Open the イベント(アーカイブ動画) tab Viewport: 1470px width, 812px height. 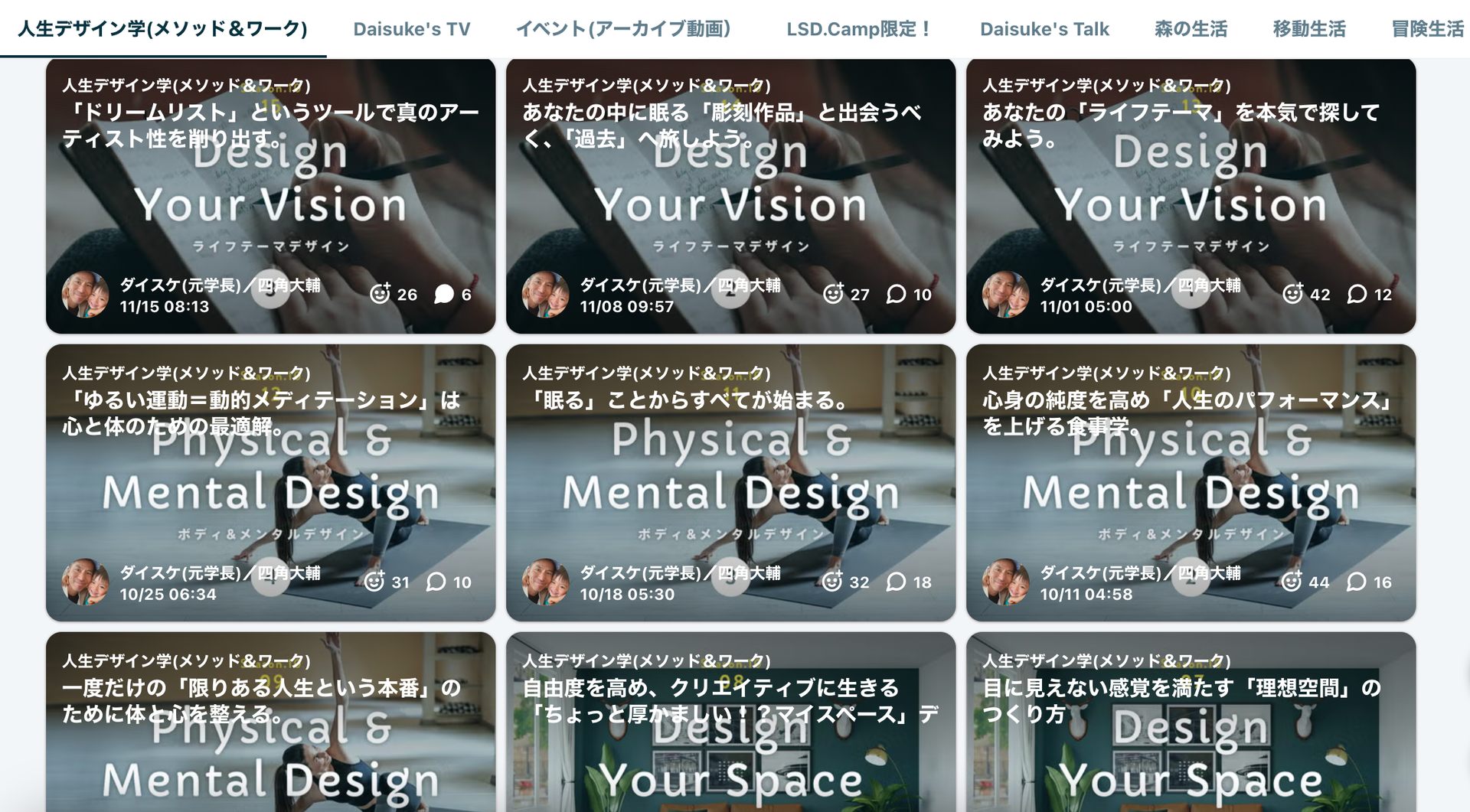623,29
